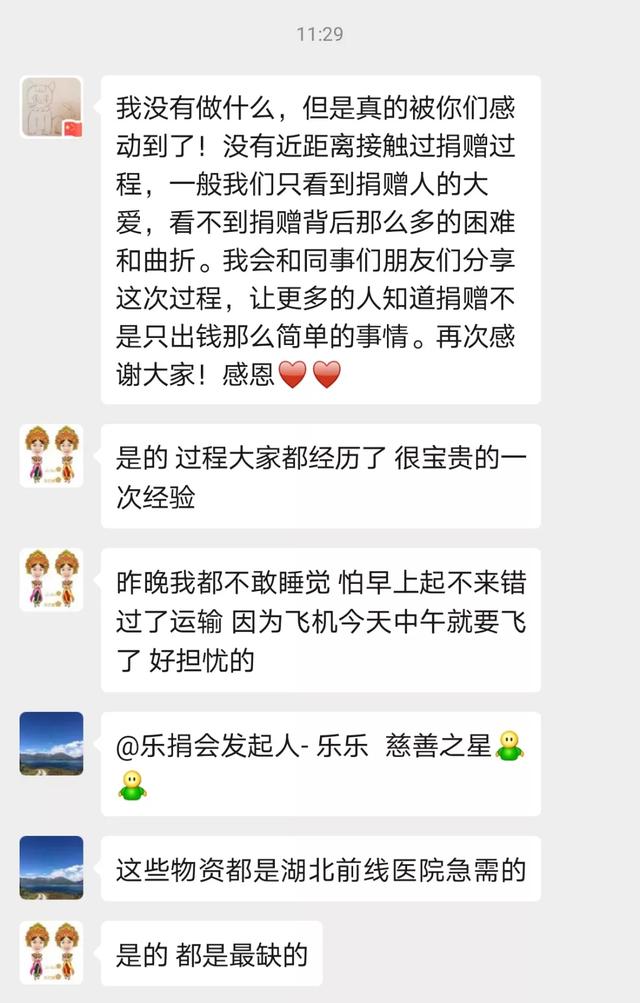
Task: Open avatar beside the long message ending 感恩
Action: 52,107
